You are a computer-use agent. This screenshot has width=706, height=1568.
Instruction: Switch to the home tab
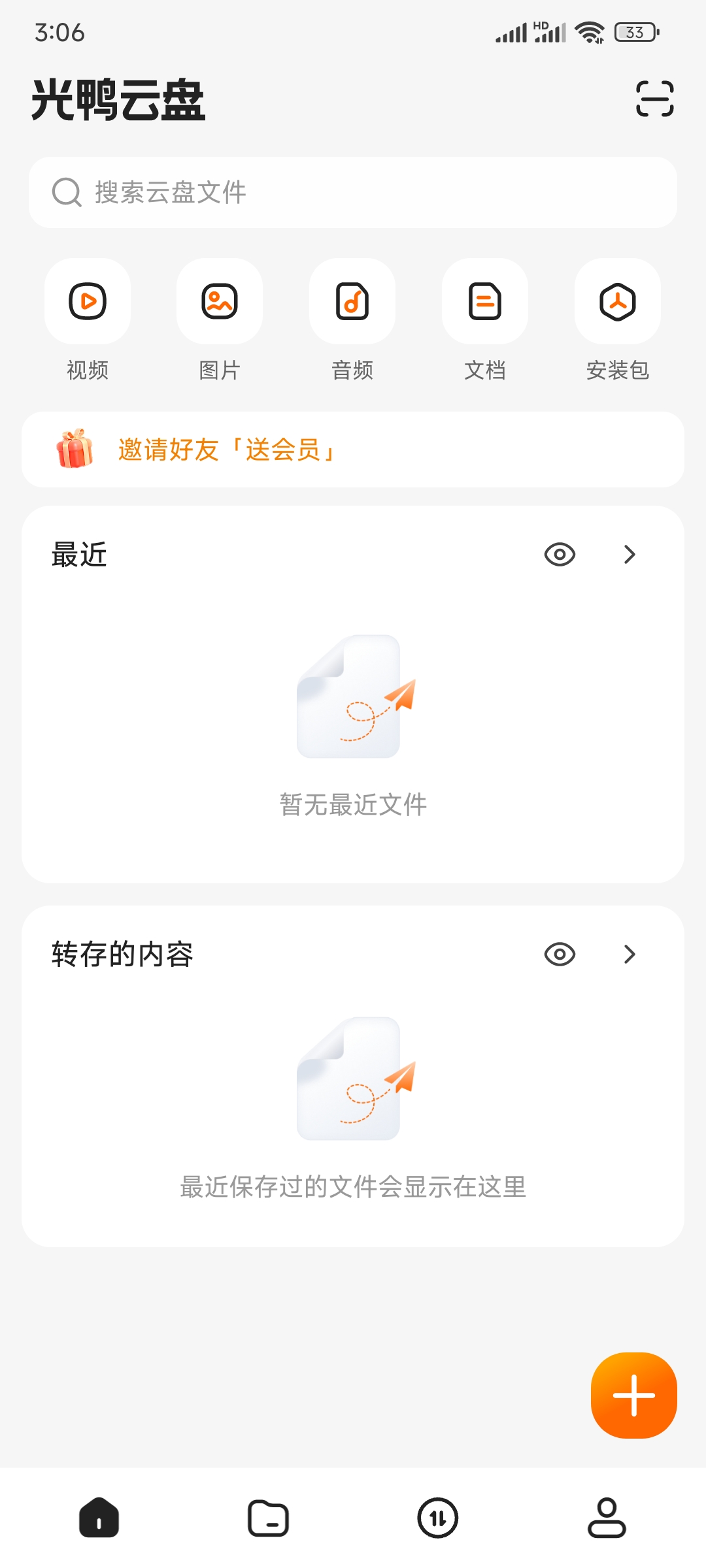pos(99,1518)
